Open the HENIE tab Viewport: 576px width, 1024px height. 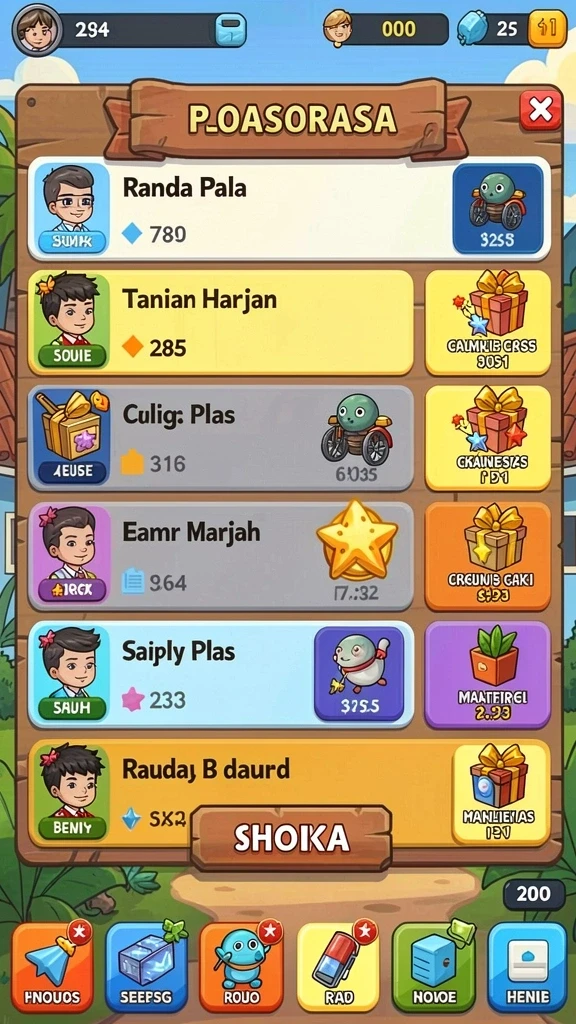527,967
